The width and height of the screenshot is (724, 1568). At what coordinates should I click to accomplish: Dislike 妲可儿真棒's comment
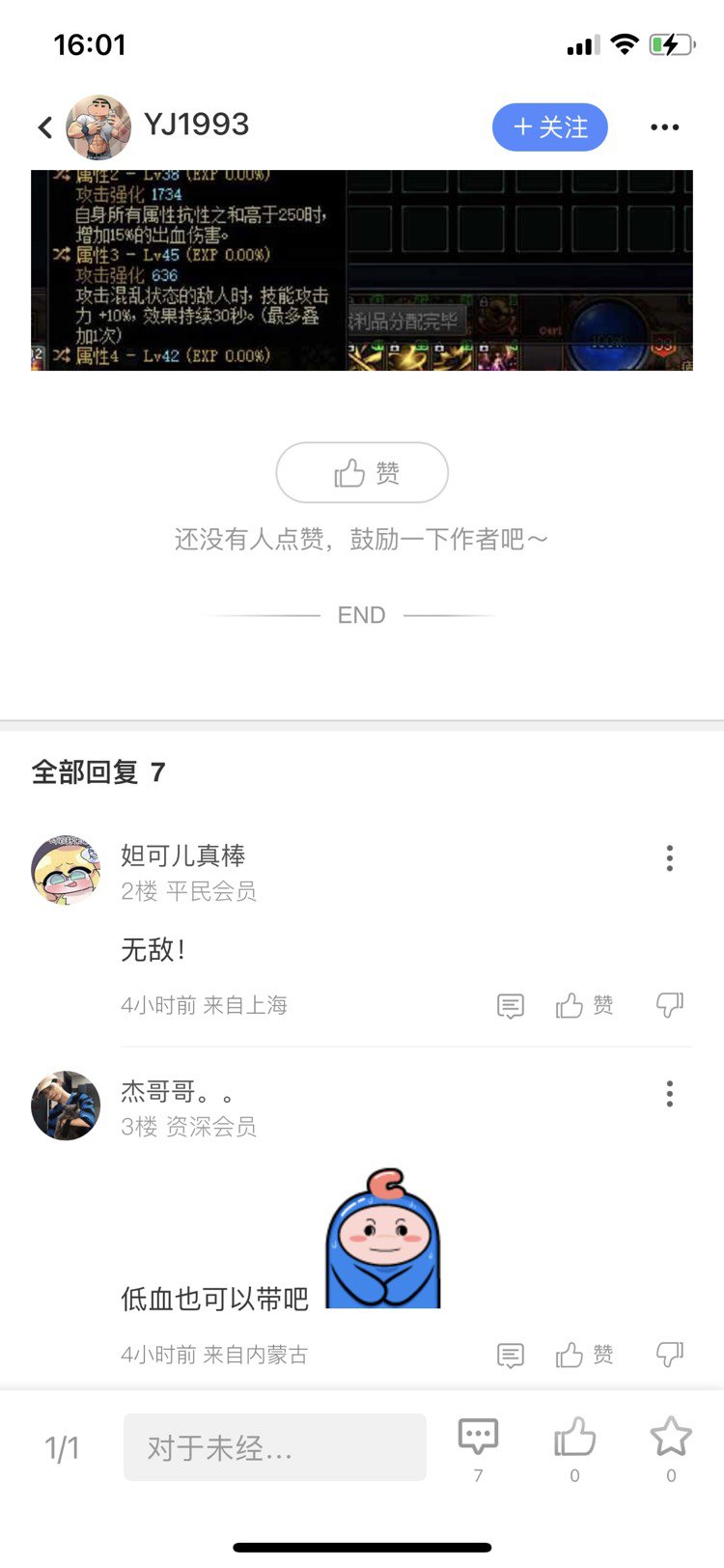[x=669, y=1005]
